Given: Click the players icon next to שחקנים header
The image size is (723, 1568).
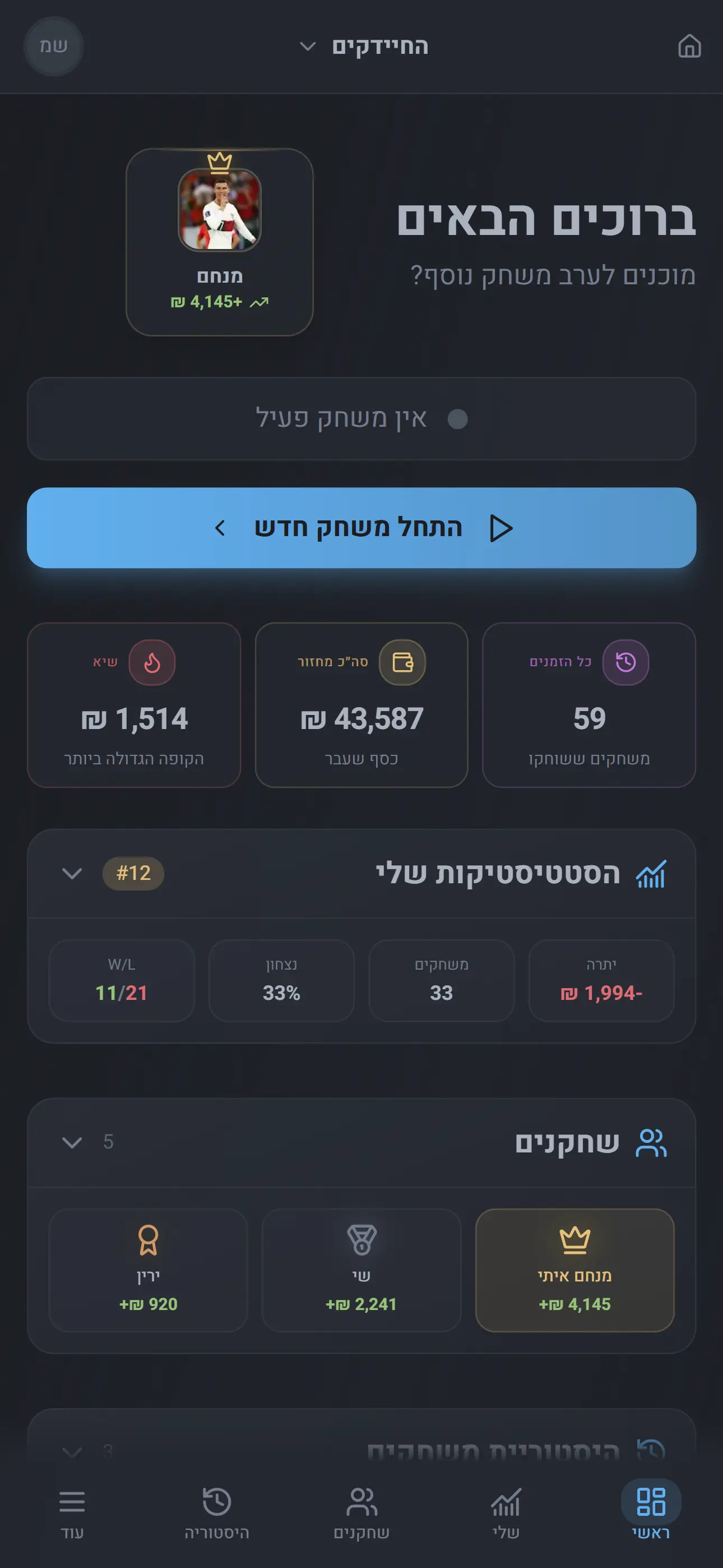Looking at the screenshot, I should pyautogui.click(x=652, y=1142).
